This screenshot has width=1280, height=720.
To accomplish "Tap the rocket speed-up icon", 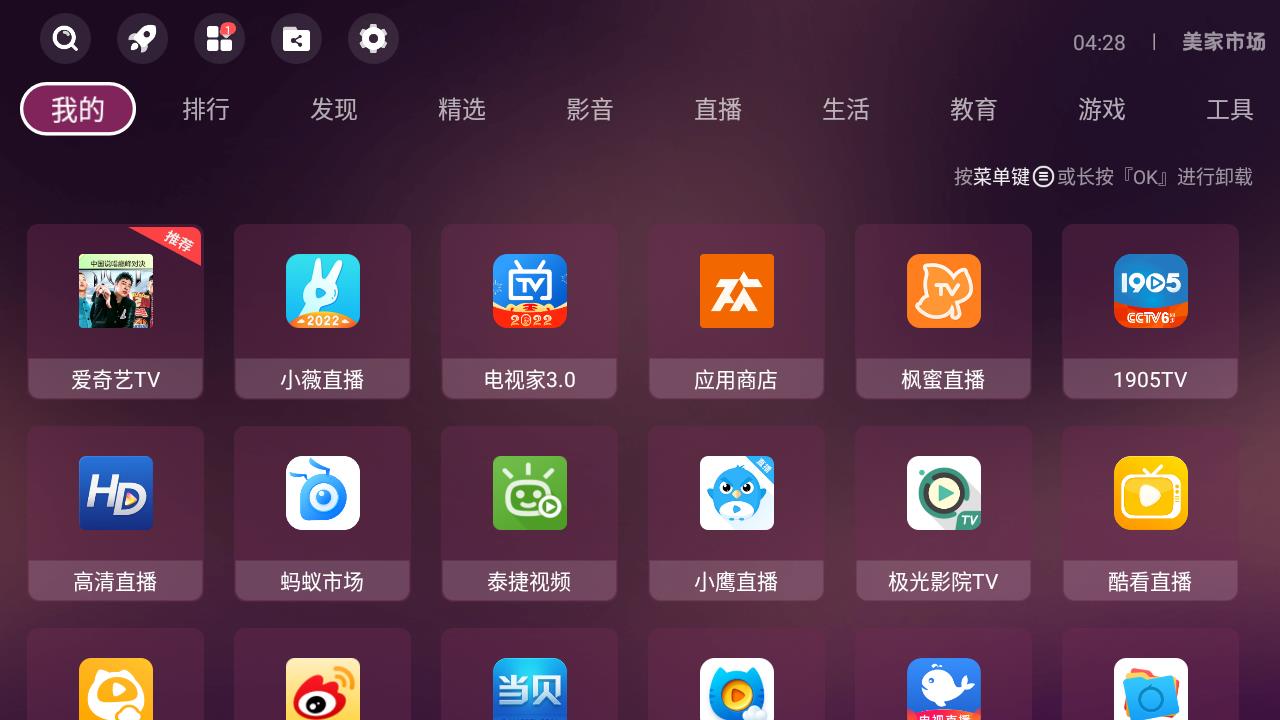I will pos(142,39).
